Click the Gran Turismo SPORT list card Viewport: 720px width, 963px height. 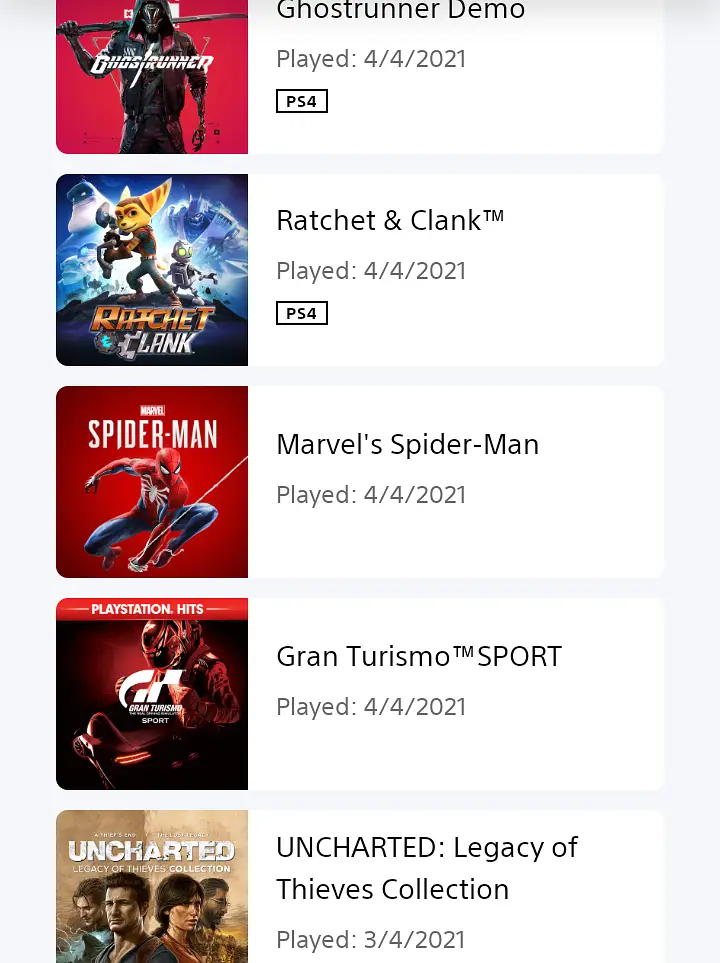(550, 694)
